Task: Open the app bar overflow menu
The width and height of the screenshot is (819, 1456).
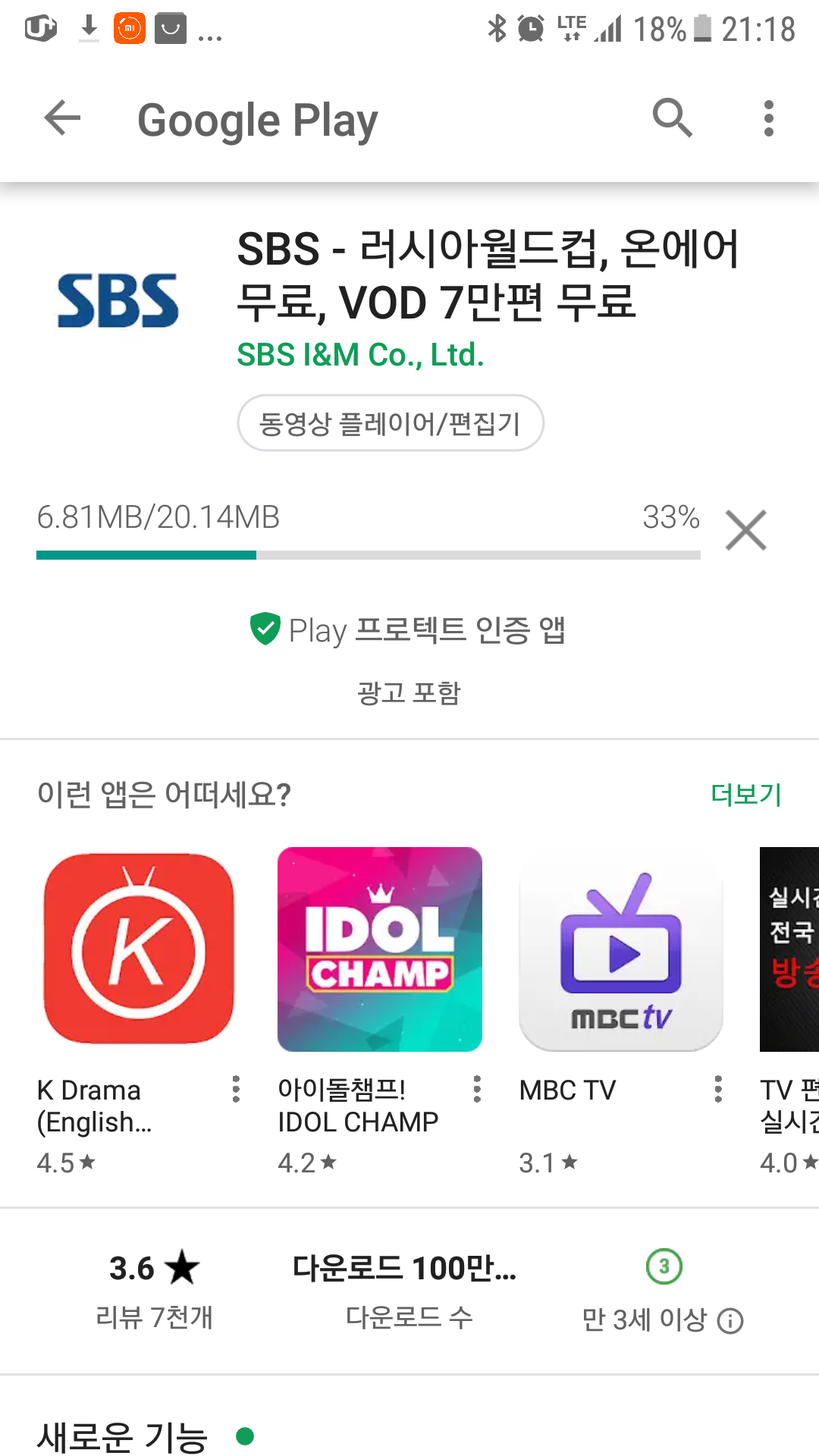Action: tap(768, 119)
